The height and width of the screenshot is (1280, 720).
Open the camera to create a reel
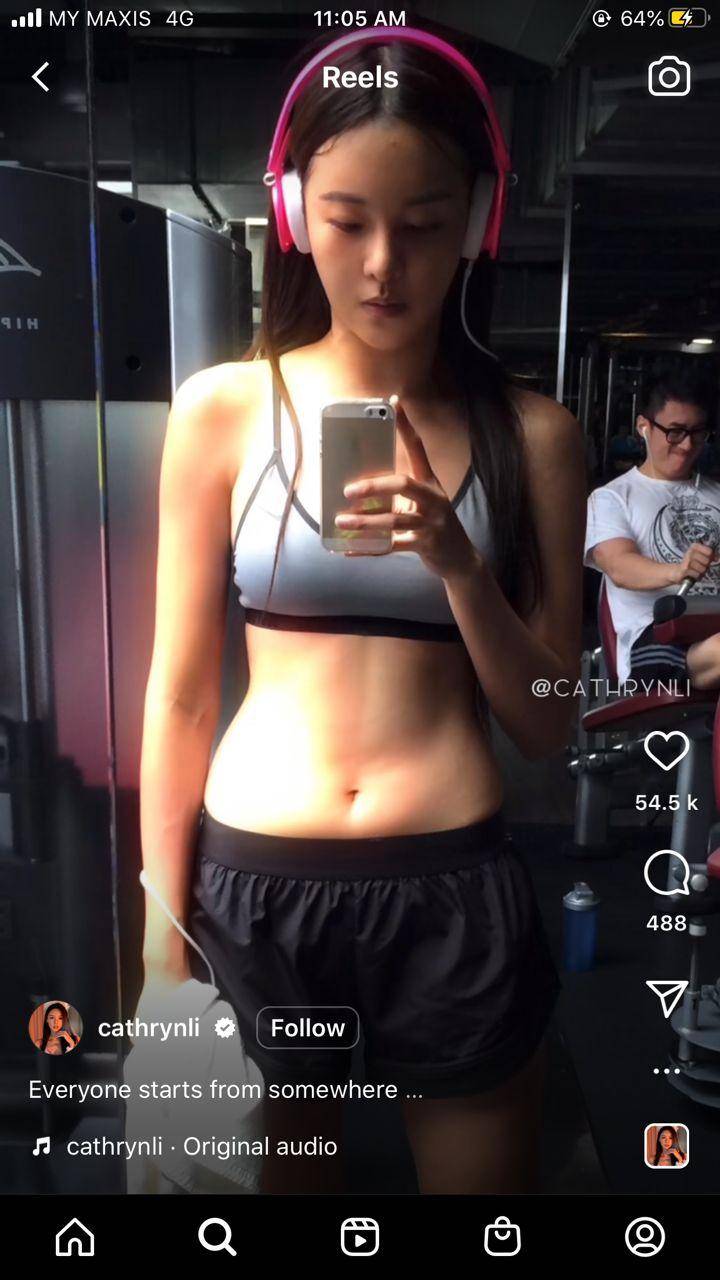pyautogui.click(x=669, y=77)
